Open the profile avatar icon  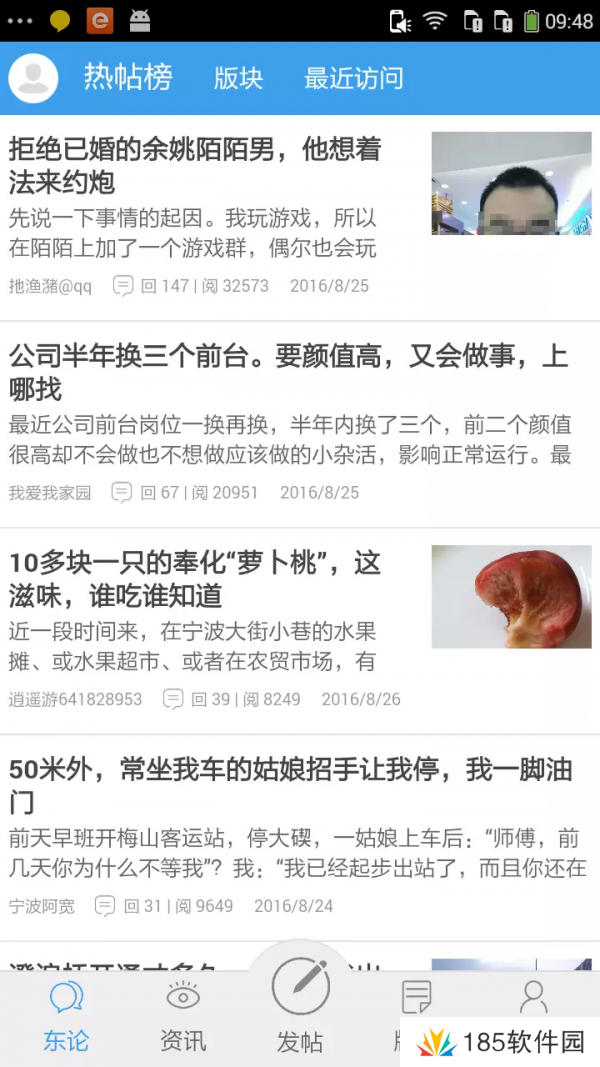pos(34,78)
